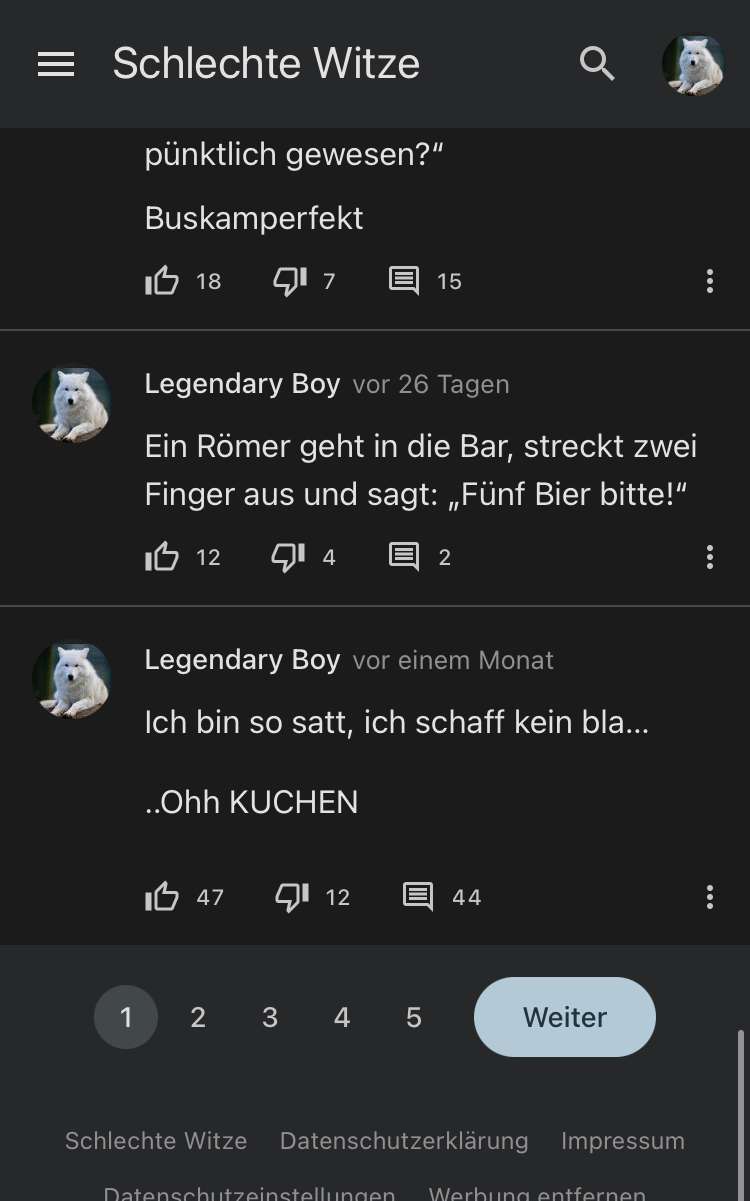Dislike the Buskamperfekt joke
The height and width of the screenshot is (1201, 750).
(x=290, y=281)
